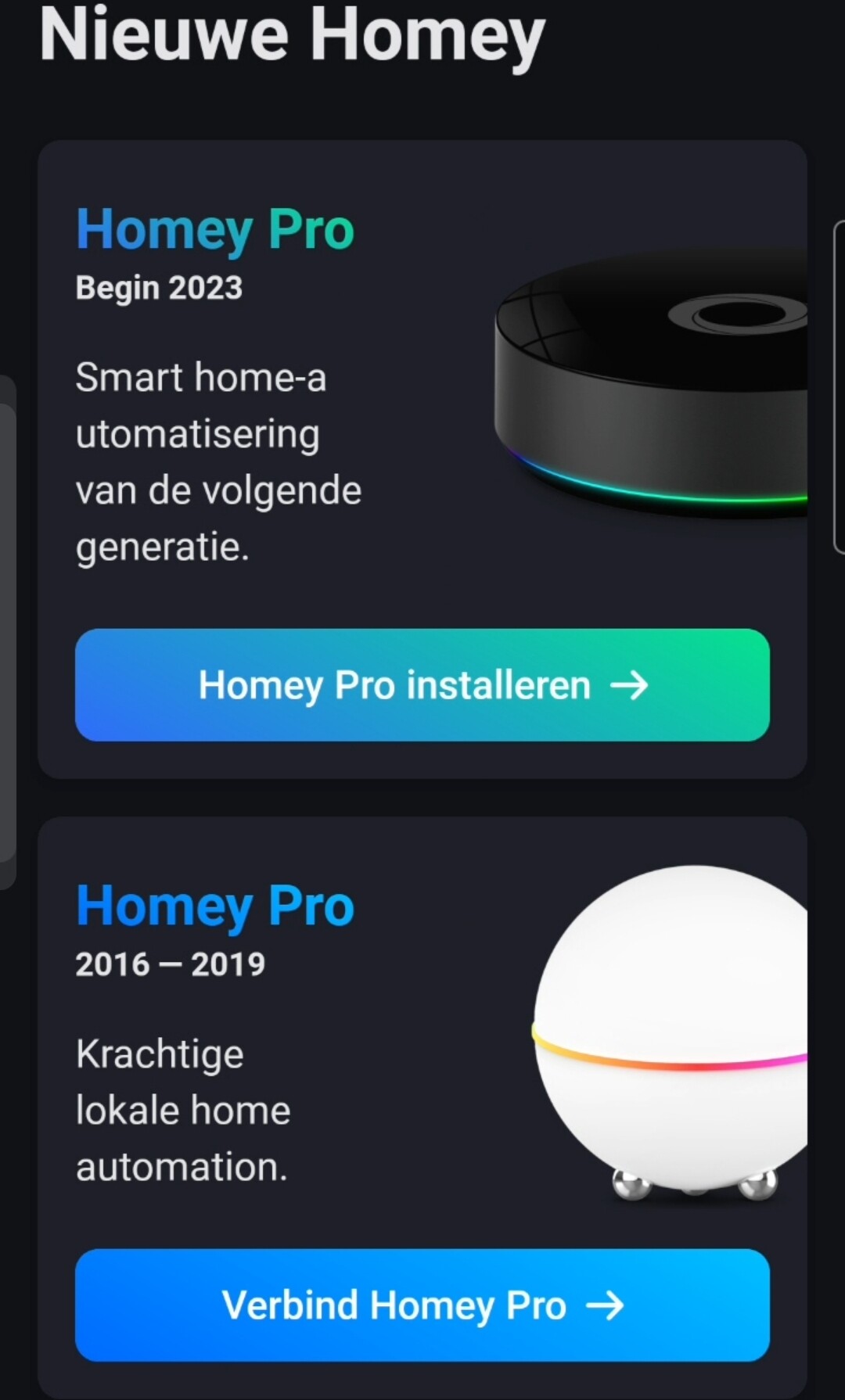Viewport: 845px width, 1400px height.
Task: Tap Verbind Homey Pro button
Action: point(422,1305)
